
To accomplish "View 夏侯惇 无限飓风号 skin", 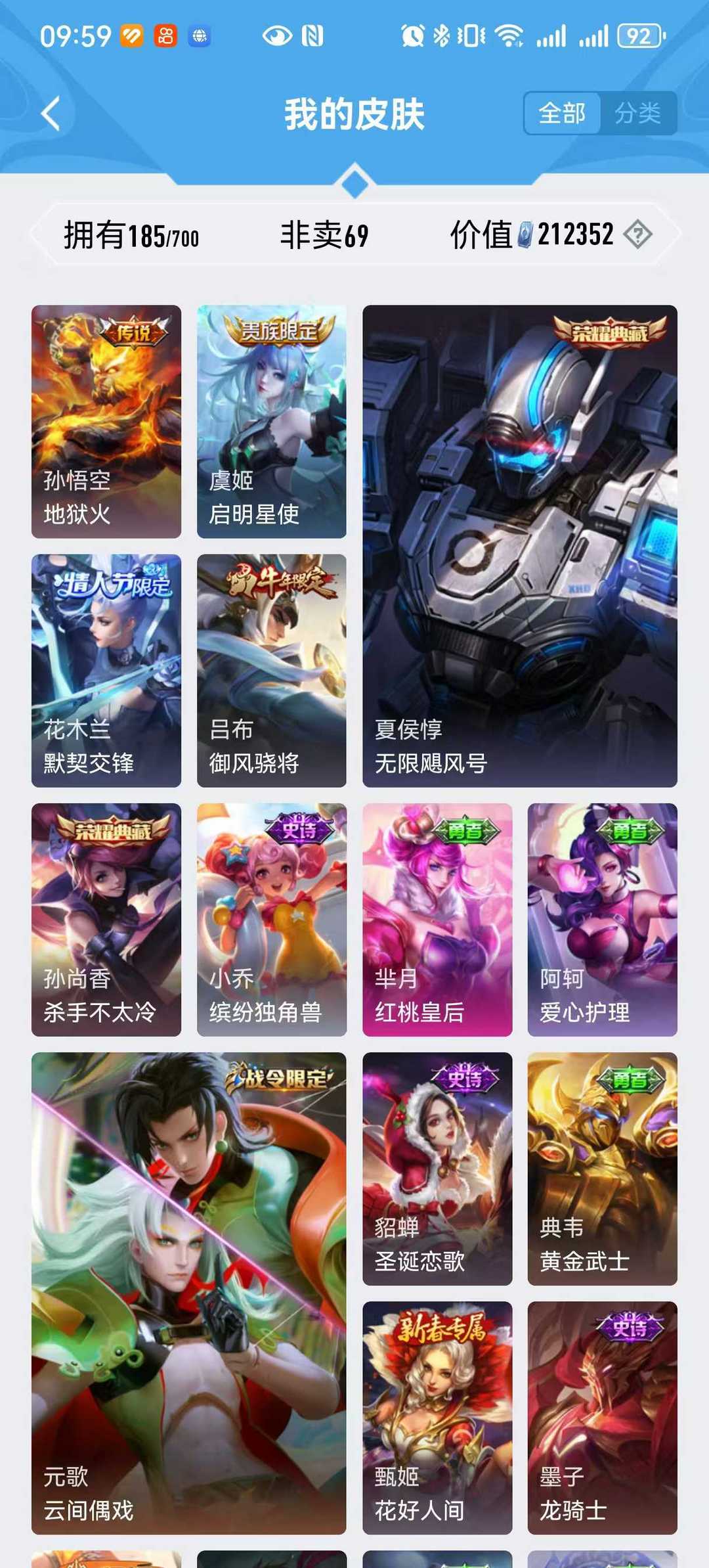I will pyautogui.click(x=519, y=545).
